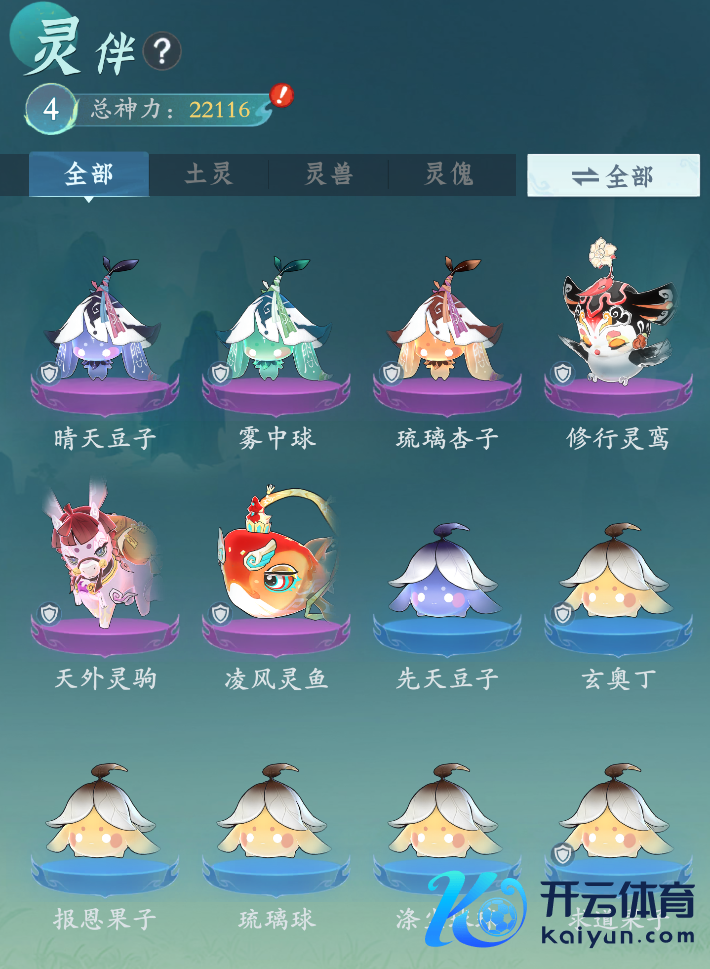Viewport: 710px width, 969px height.
Task: Open the 全部 sort filter dropdown
Action: pos(613,176)
